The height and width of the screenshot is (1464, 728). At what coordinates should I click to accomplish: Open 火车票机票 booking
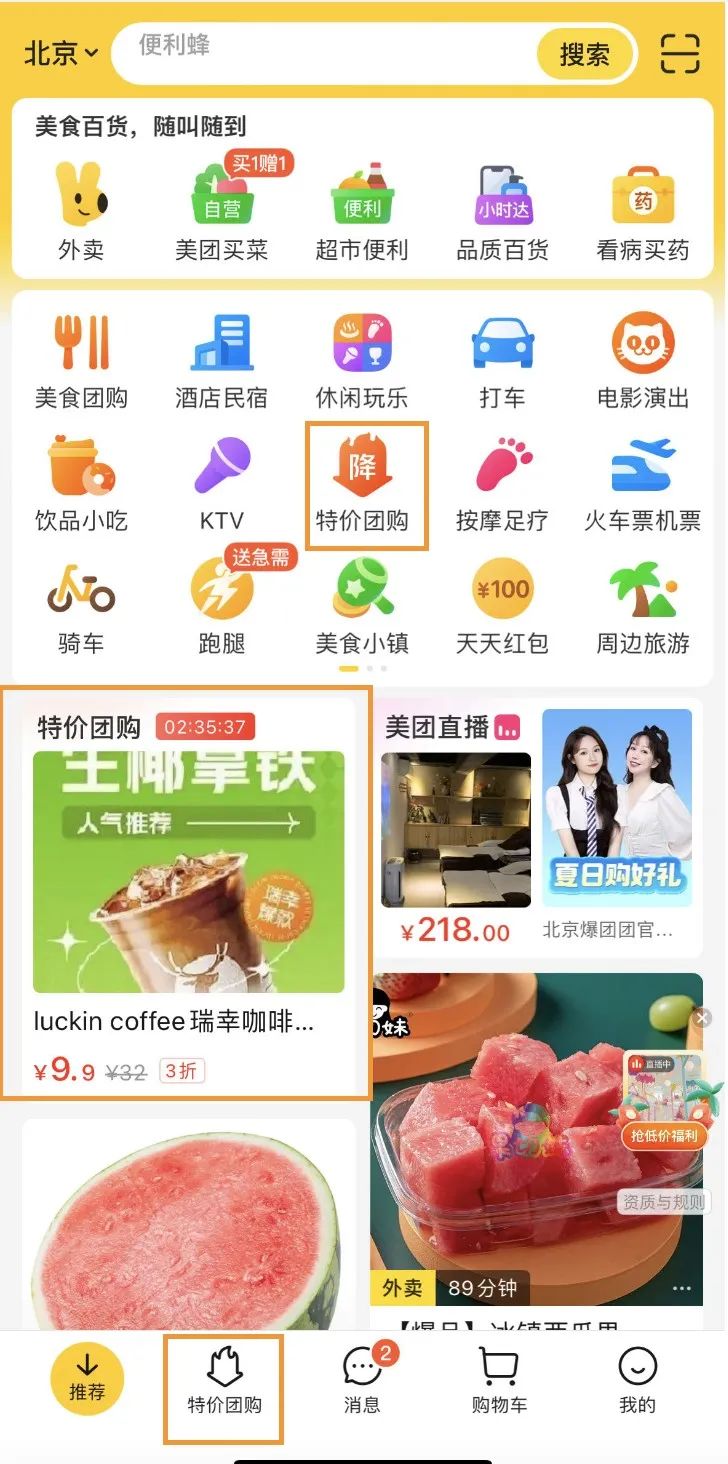[x=643, y=485]
